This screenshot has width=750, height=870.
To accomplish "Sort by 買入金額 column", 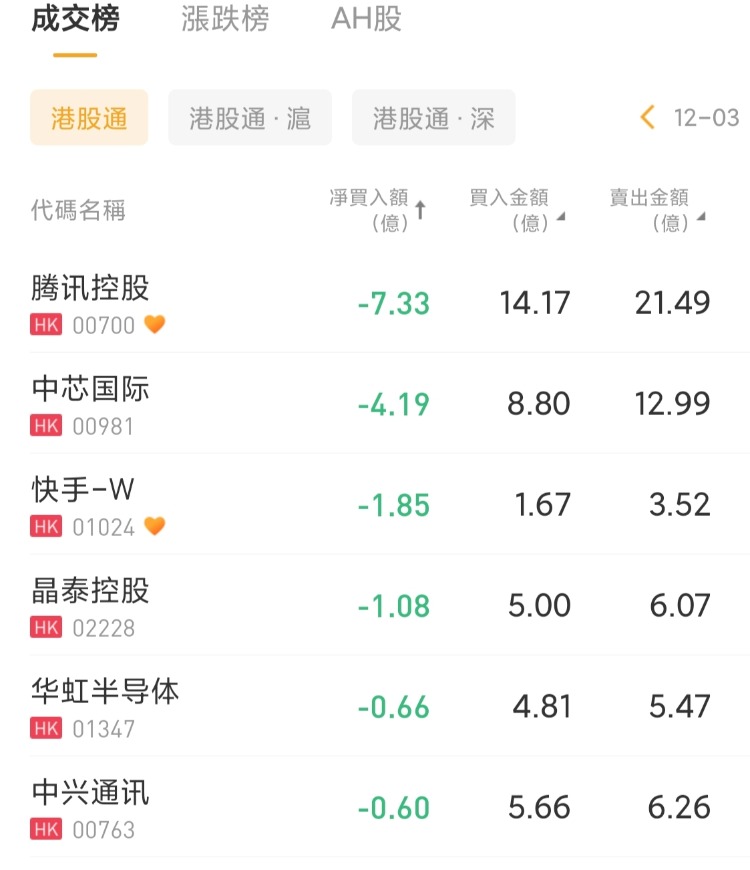I will (x=516, y=210).
